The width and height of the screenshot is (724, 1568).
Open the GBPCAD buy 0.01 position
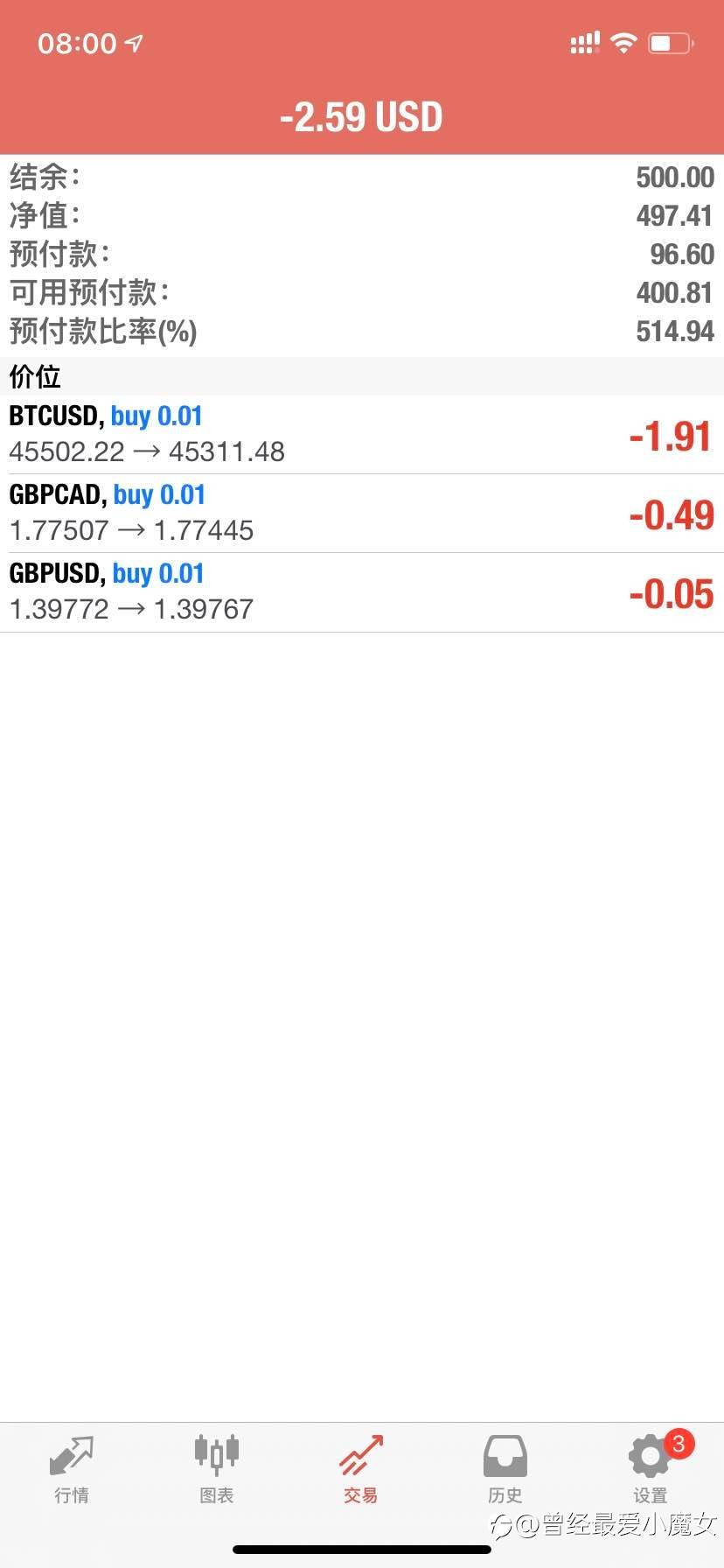click(362, 514)
